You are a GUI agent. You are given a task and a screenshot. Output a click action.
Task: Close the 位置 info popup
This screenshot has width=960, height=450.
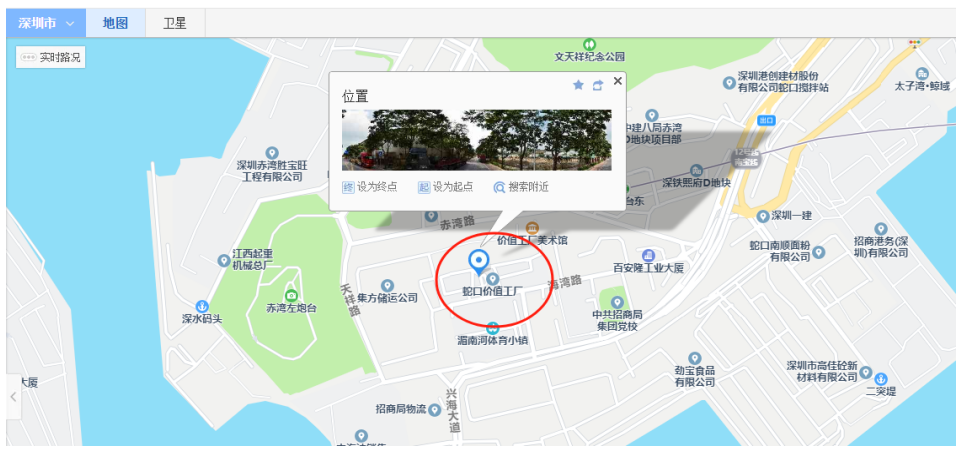[x=618, y=81]
